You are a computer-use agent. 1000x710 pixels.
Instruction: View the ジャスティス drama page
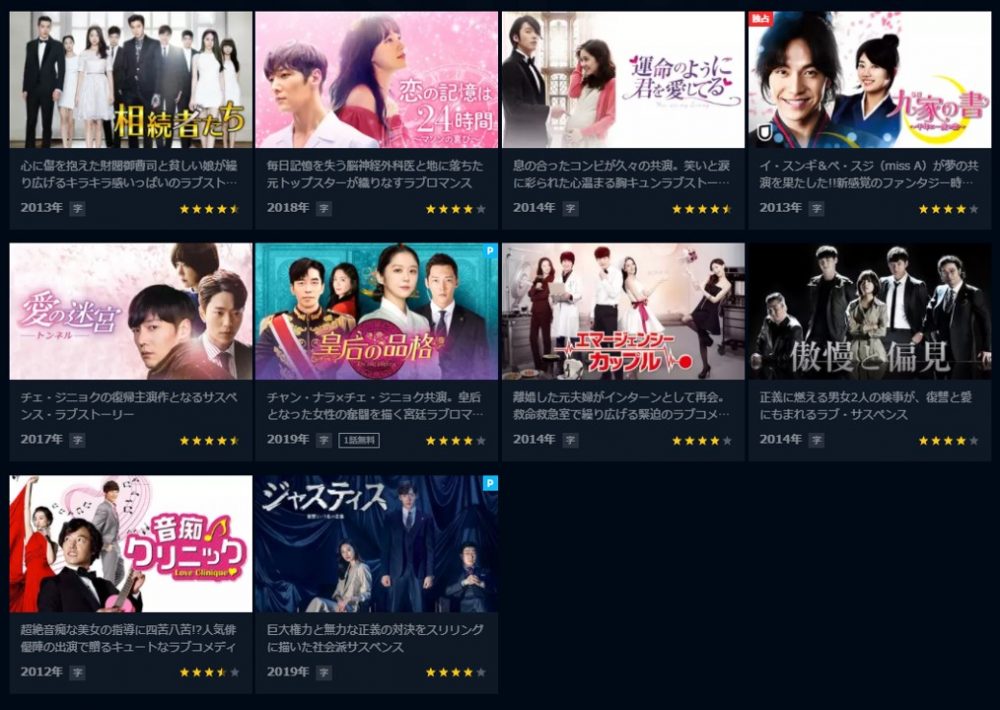point(376,543)
